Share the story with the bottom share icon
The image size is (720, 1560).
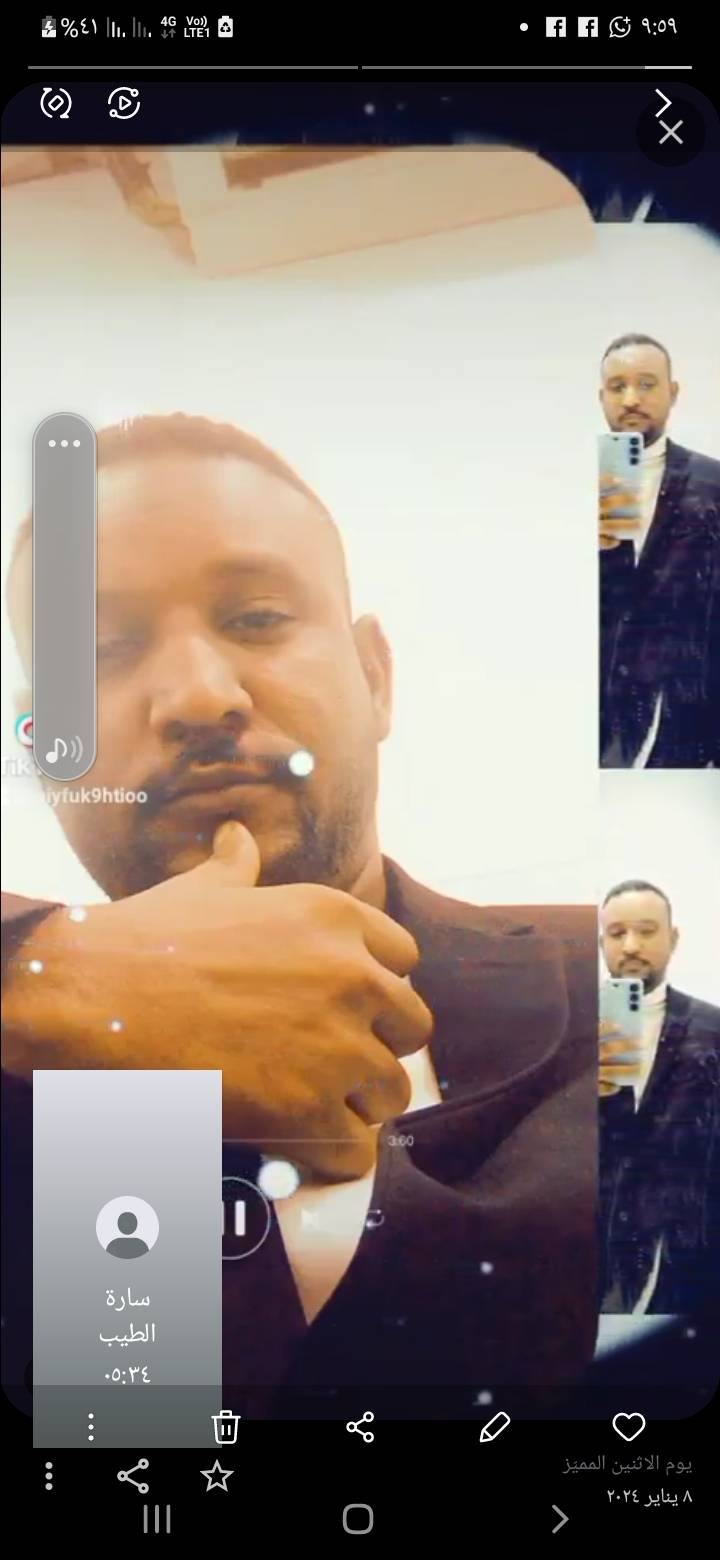[133, 1476]
